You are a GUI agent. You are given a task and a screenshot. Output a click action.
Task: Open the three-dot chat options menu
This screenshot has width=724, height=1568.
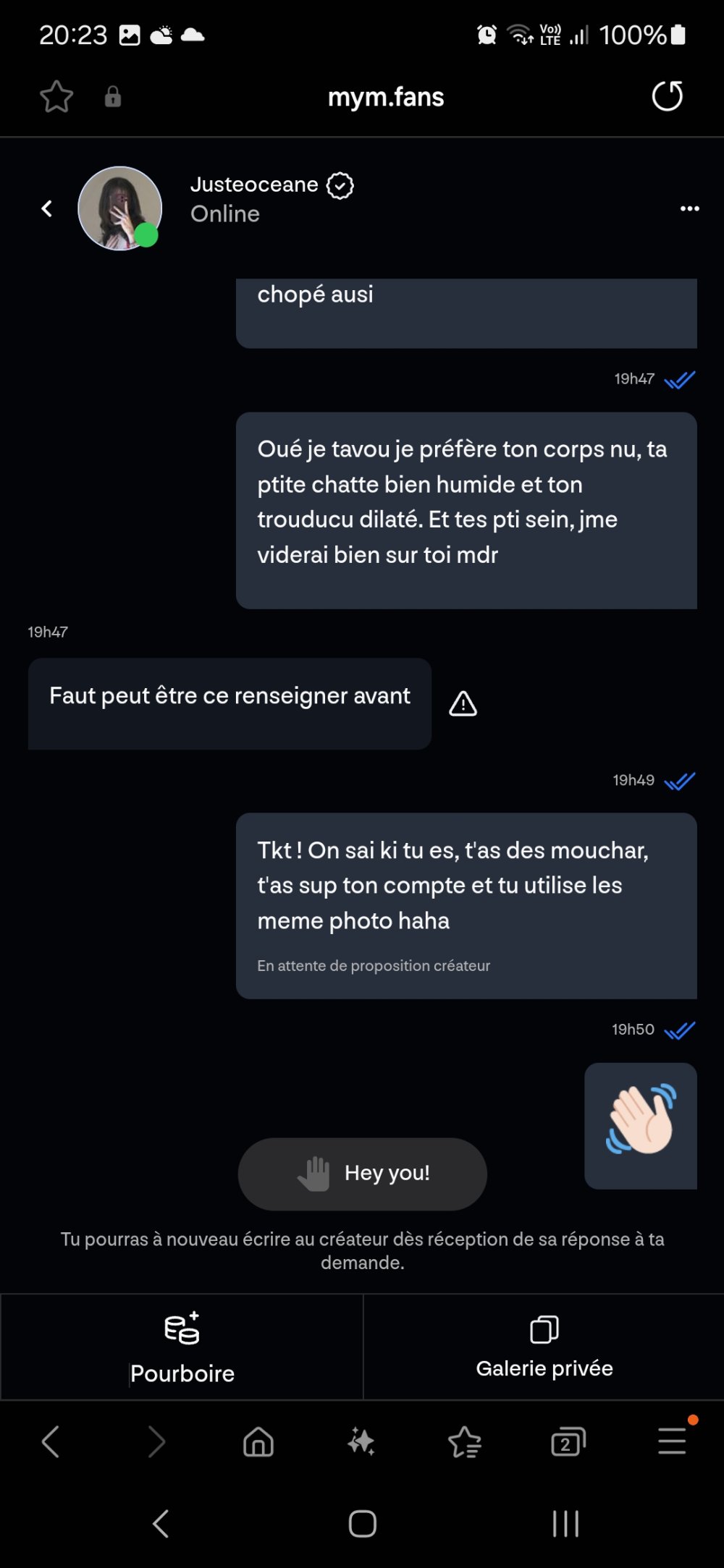pos(689,209)
